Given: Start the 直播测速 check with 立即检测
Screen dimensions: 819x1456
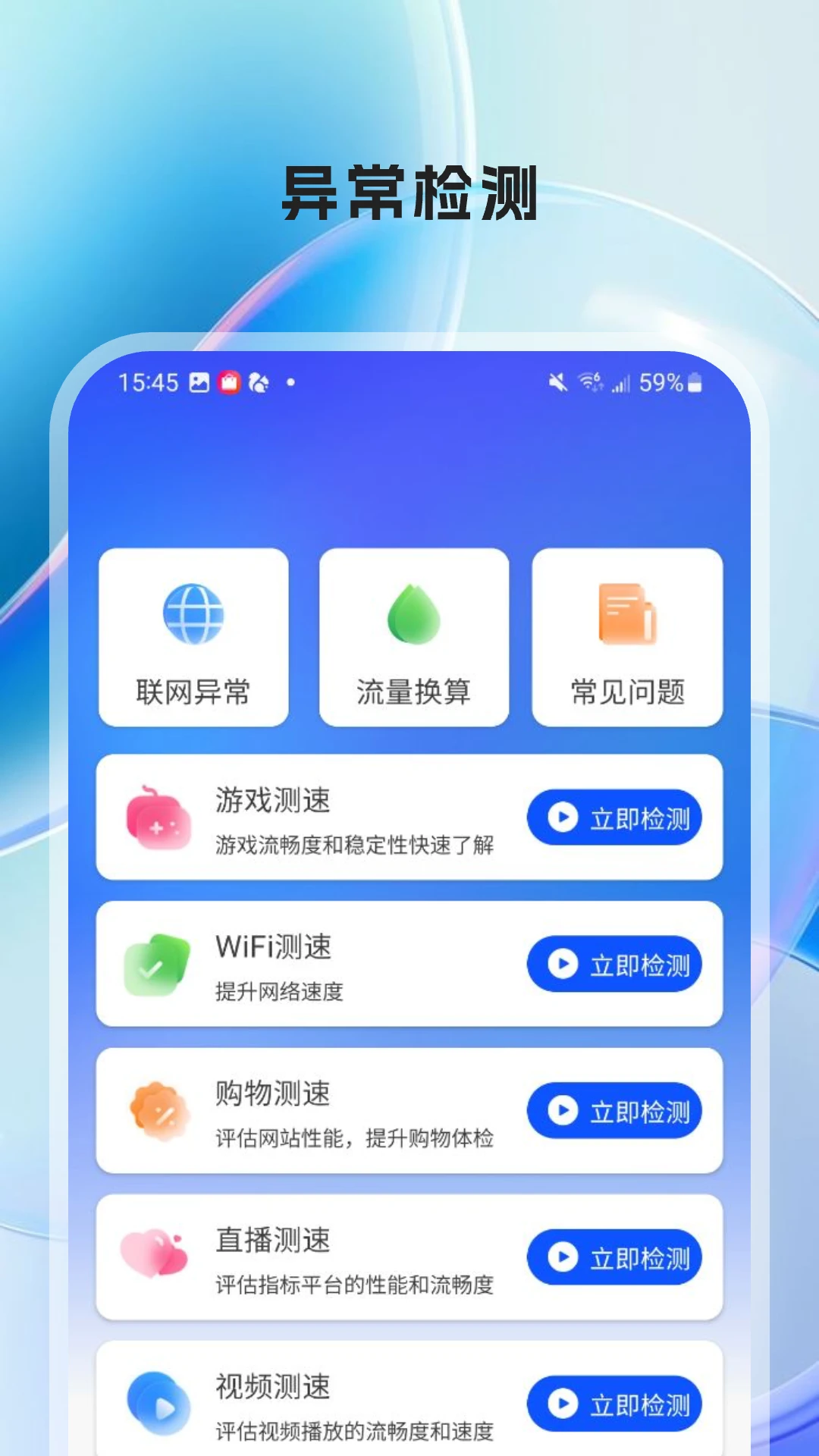Looking at the screenshot, I should [x=614, y=1257].
